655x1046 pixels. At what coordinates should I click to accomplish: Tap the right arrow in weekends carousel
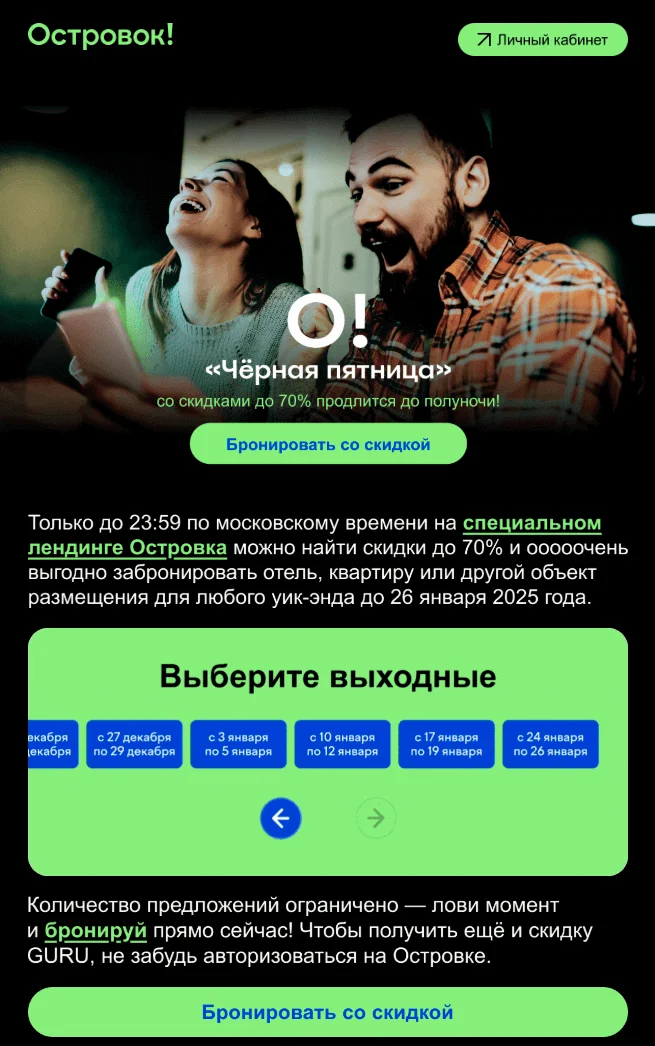click(376, 819)
